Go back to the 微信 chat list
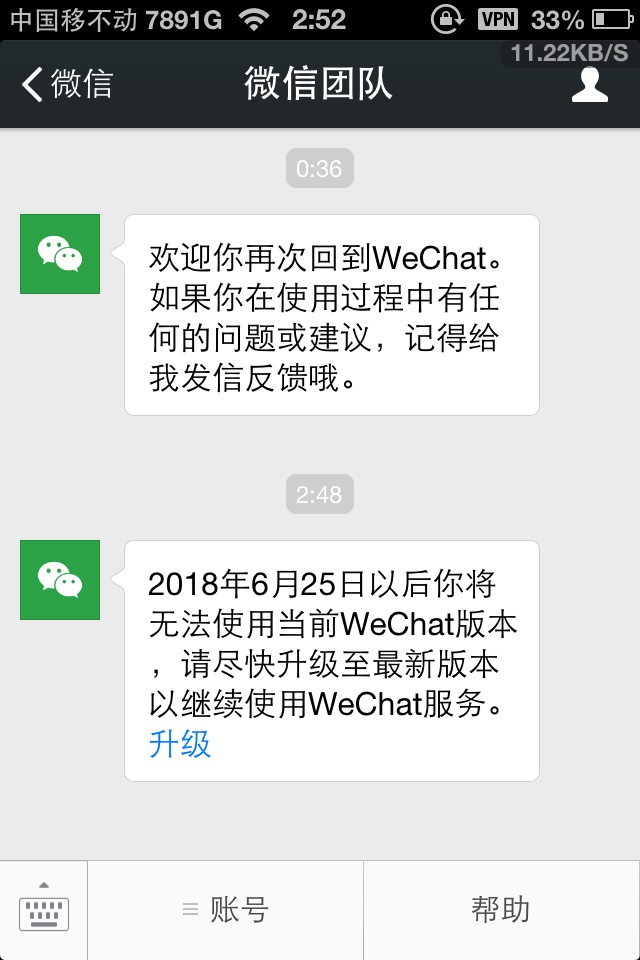The image size is (640, 960). pos(66,85)
